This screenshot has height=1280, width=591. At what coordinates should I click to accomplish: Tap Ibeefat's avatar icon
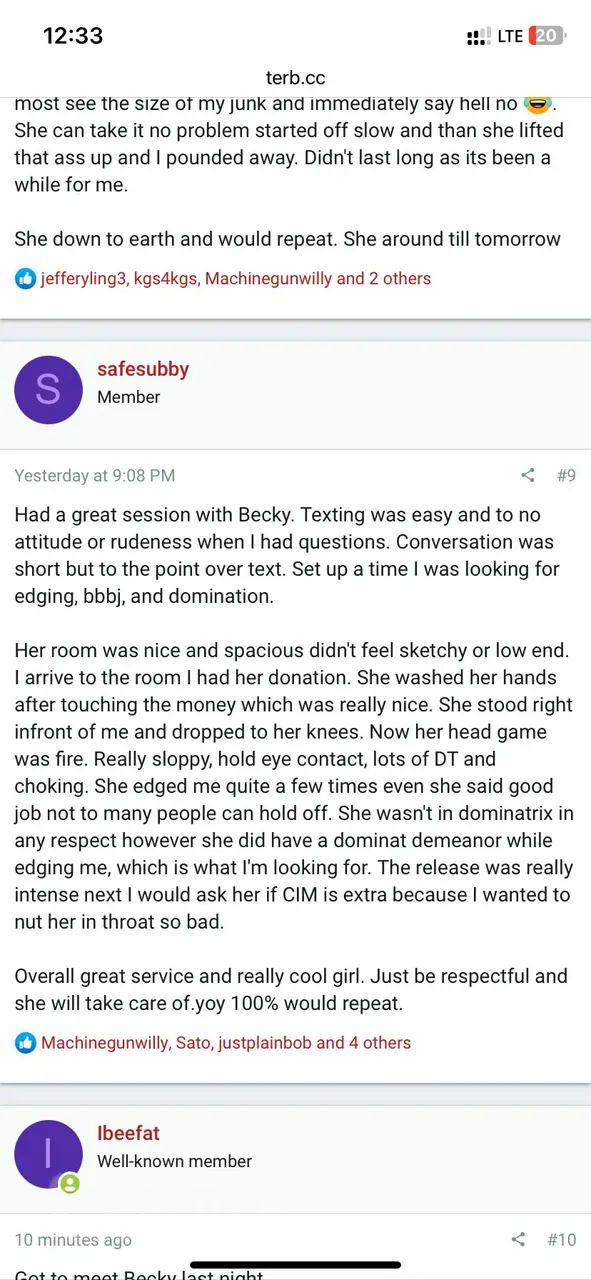48,1154
